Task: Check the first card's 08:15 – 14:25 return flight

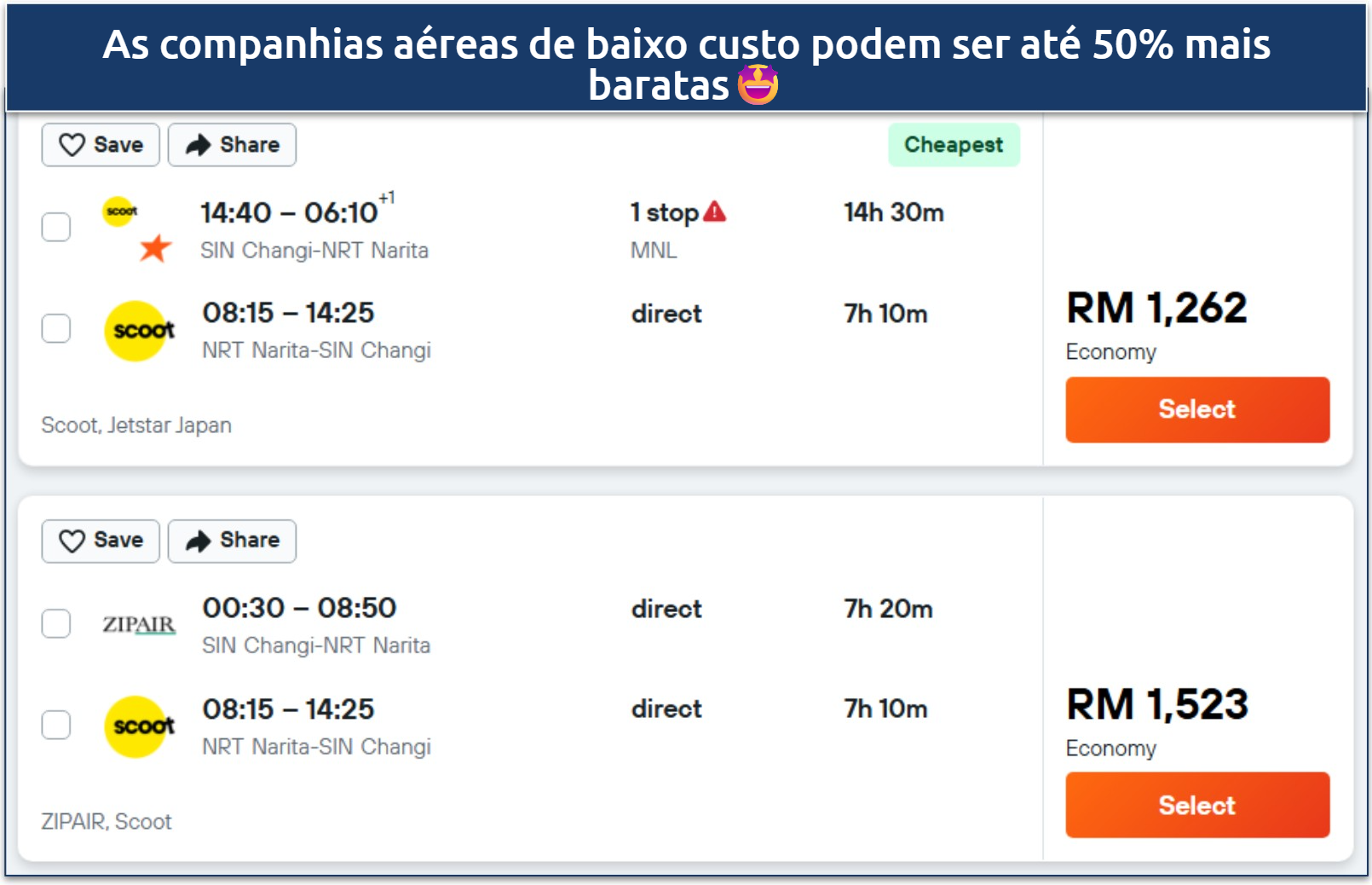Action: pos(56,328)
